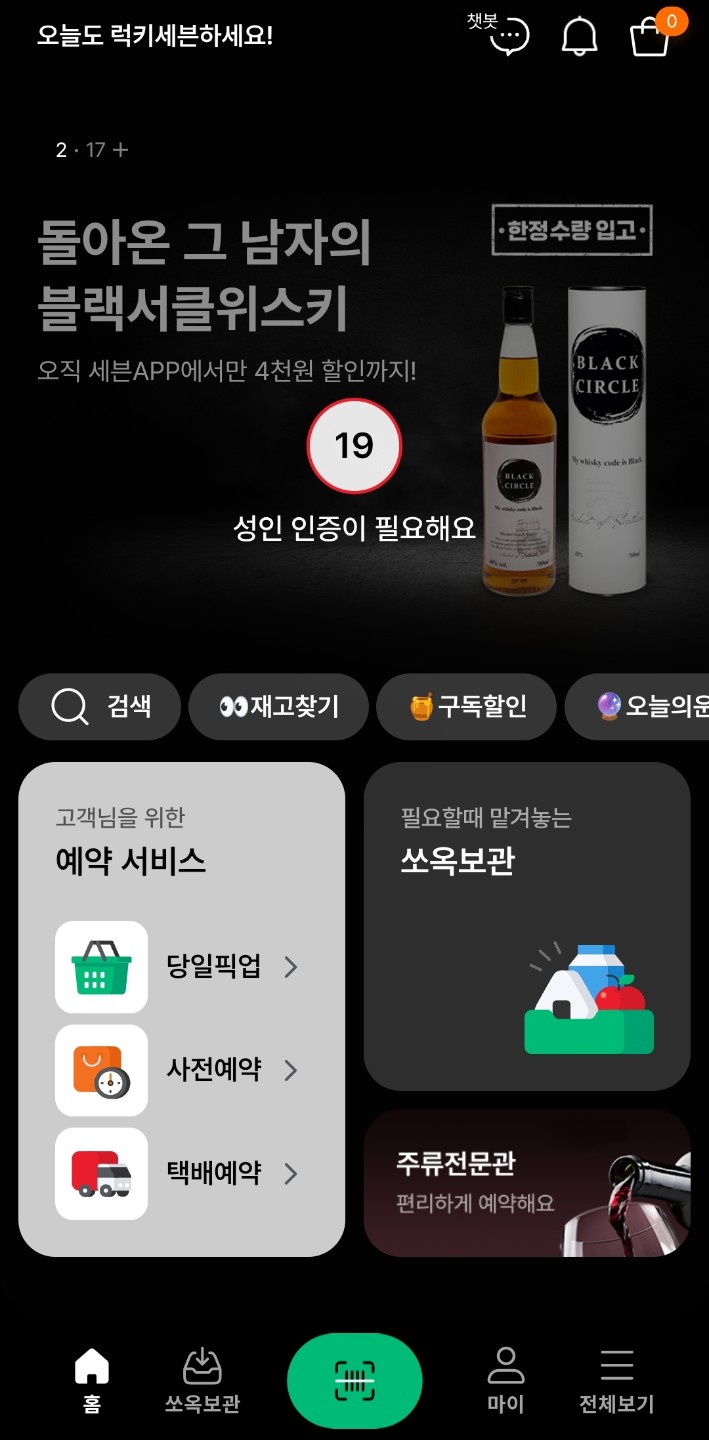Switch to the 쏘옥보관 bottom tab
The width and height of the screenshot is (709, 1440).
click(202, 1380)
